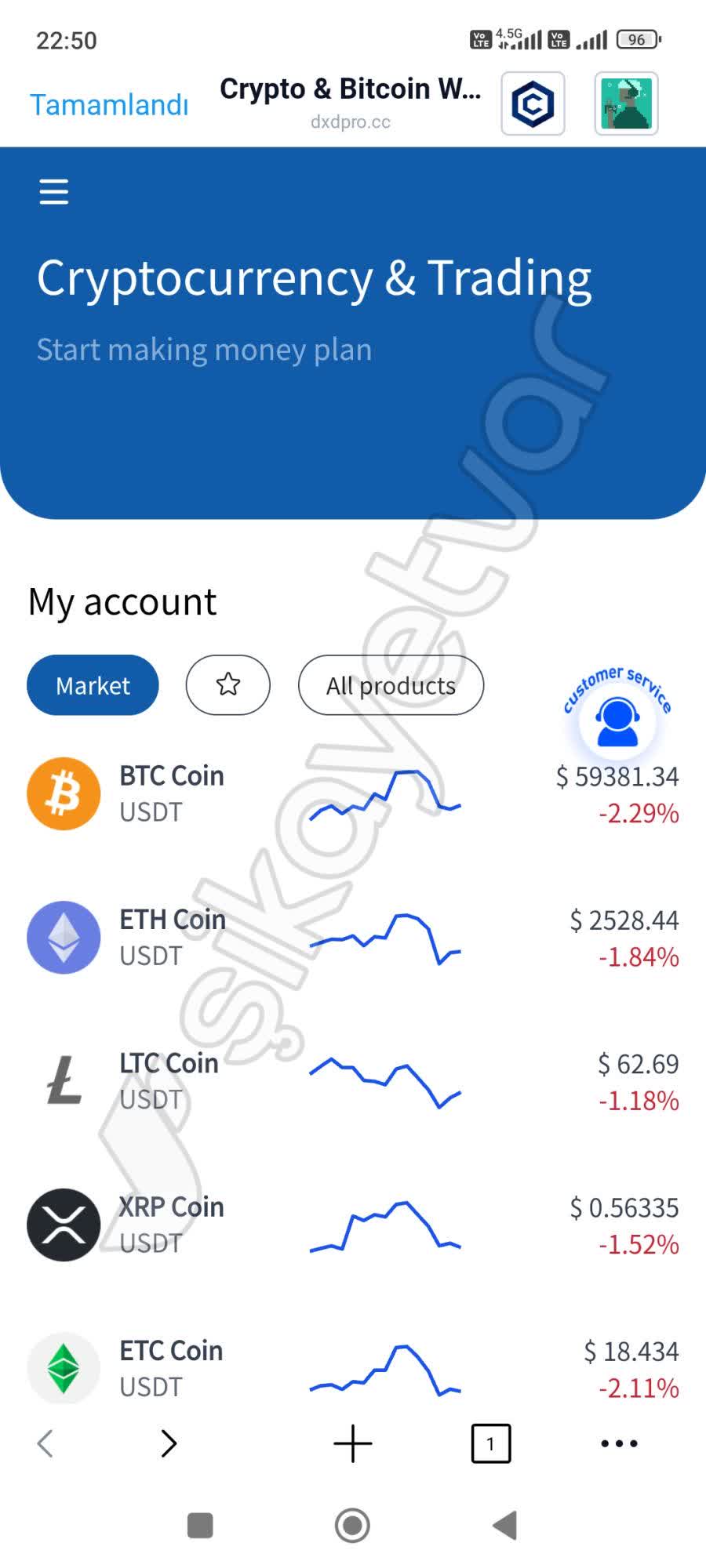Switch on the Market view
Image resolution: width=706 pixels, height=1568 pixels.
[92, 684]
